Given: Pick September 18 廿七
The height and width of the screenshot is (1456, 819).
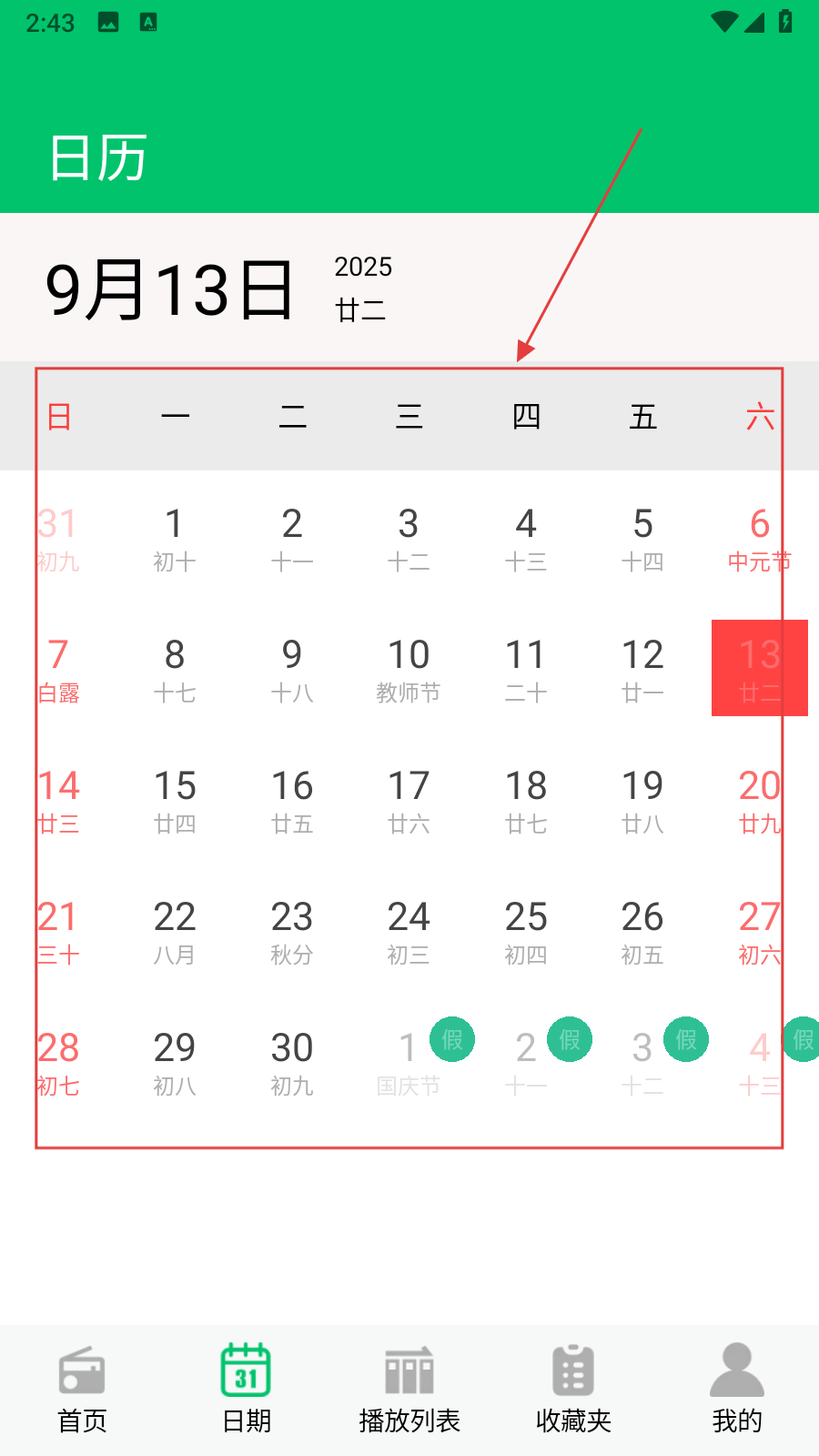Looking at the screenshot, I should (526, 800).
